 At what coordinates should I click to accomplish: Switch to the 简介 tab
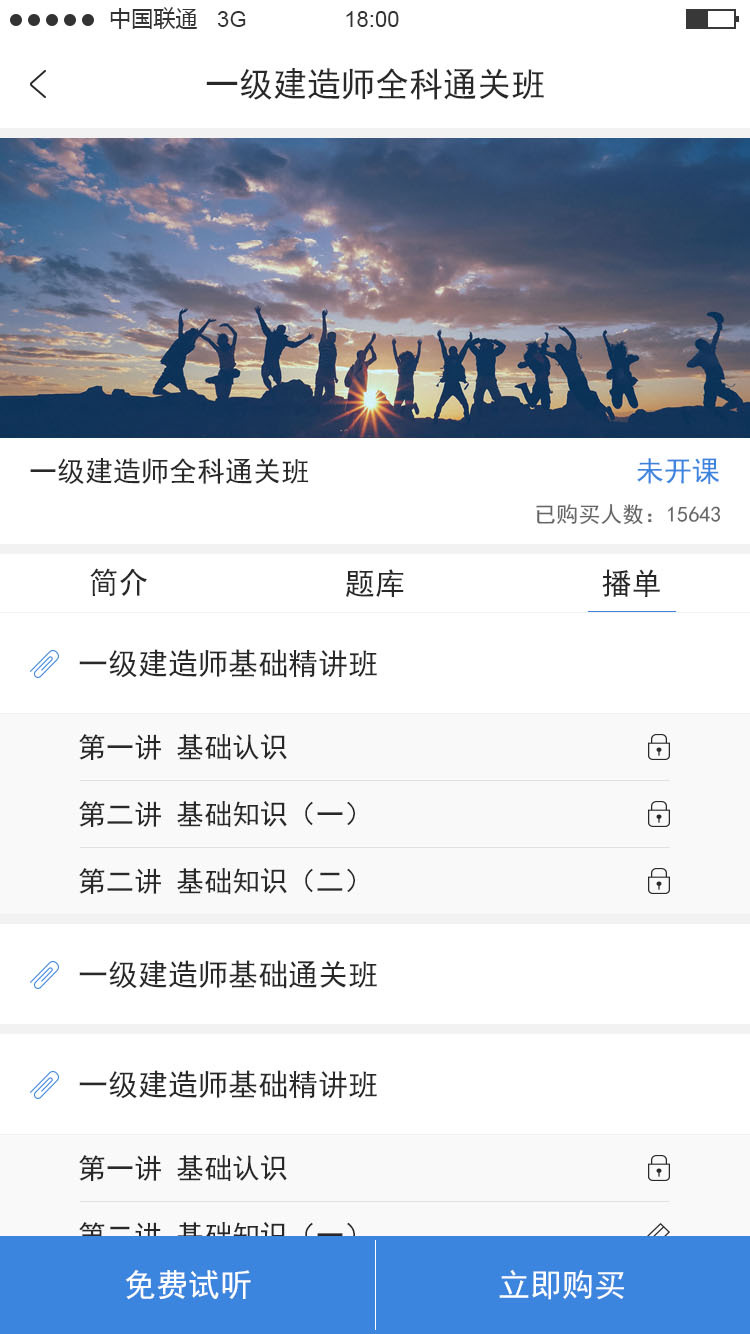point(120,583)
